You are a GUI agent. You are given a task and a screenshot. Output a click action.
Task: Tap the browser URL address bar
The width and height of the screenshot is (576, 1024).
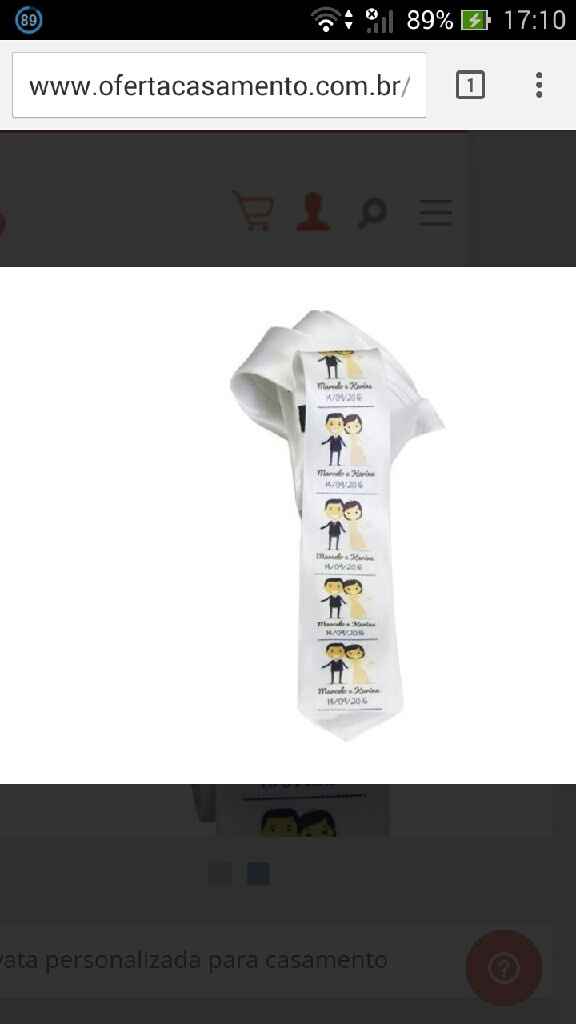tap(219, 86)
